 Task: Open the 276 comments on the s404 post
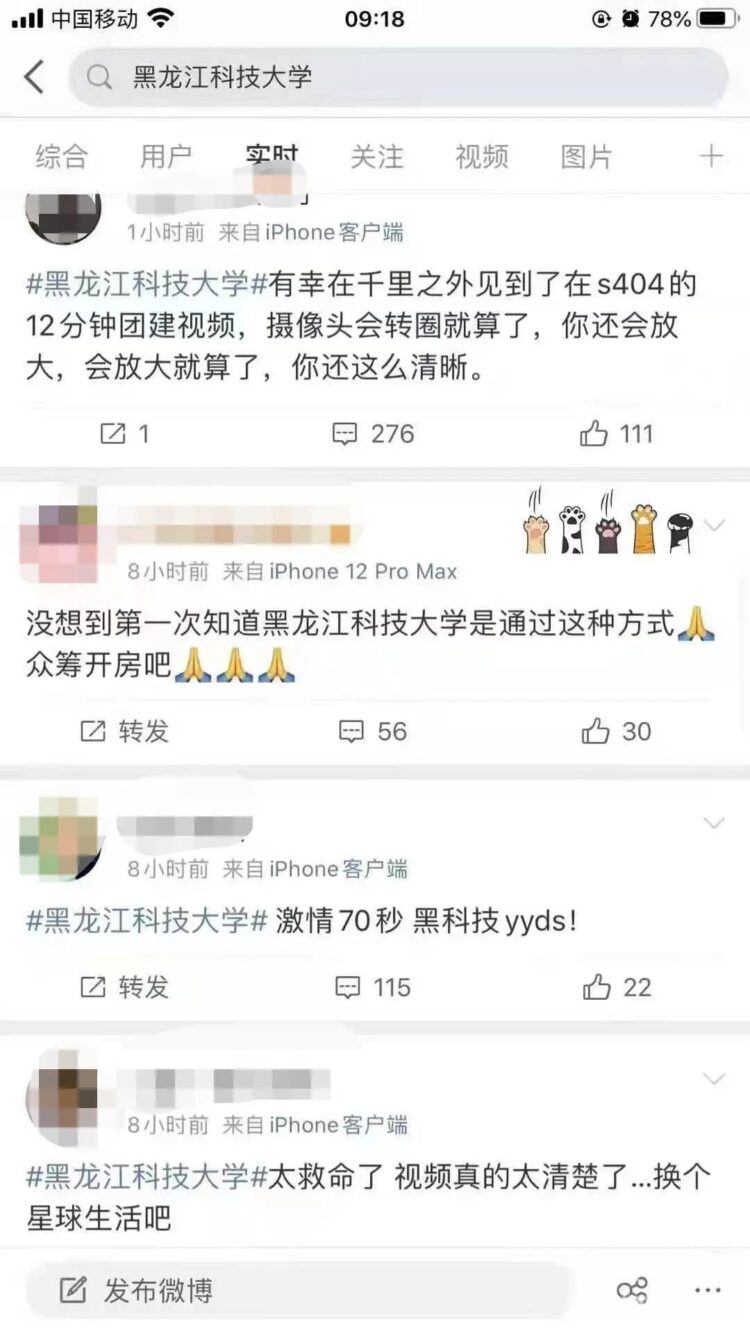click(373, 433)
